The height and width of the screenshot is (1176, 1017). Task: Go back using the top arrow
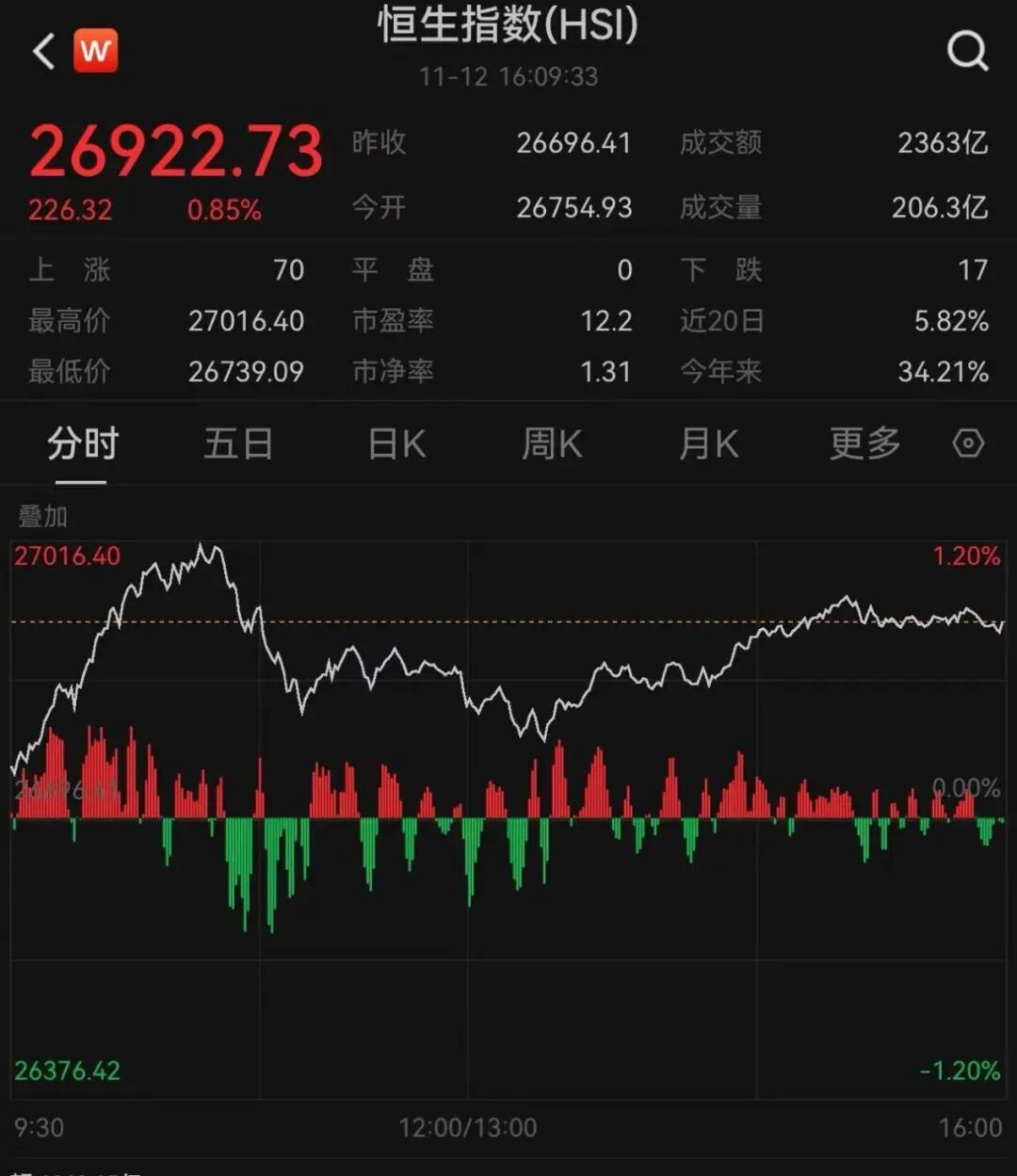(x=43, y=52)
